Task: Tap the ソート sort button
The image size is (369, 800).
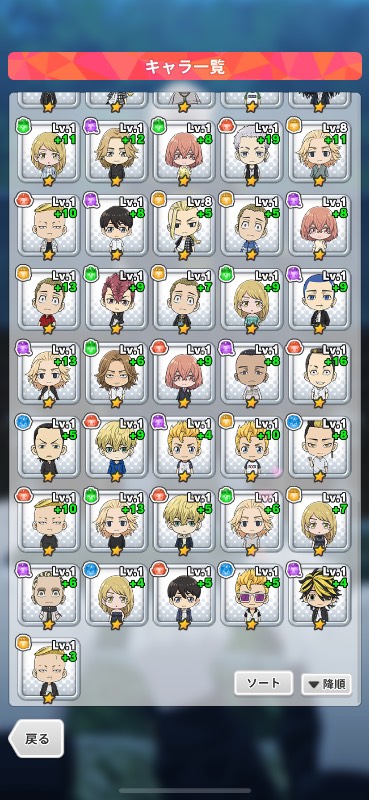Action: coord(263,683)
